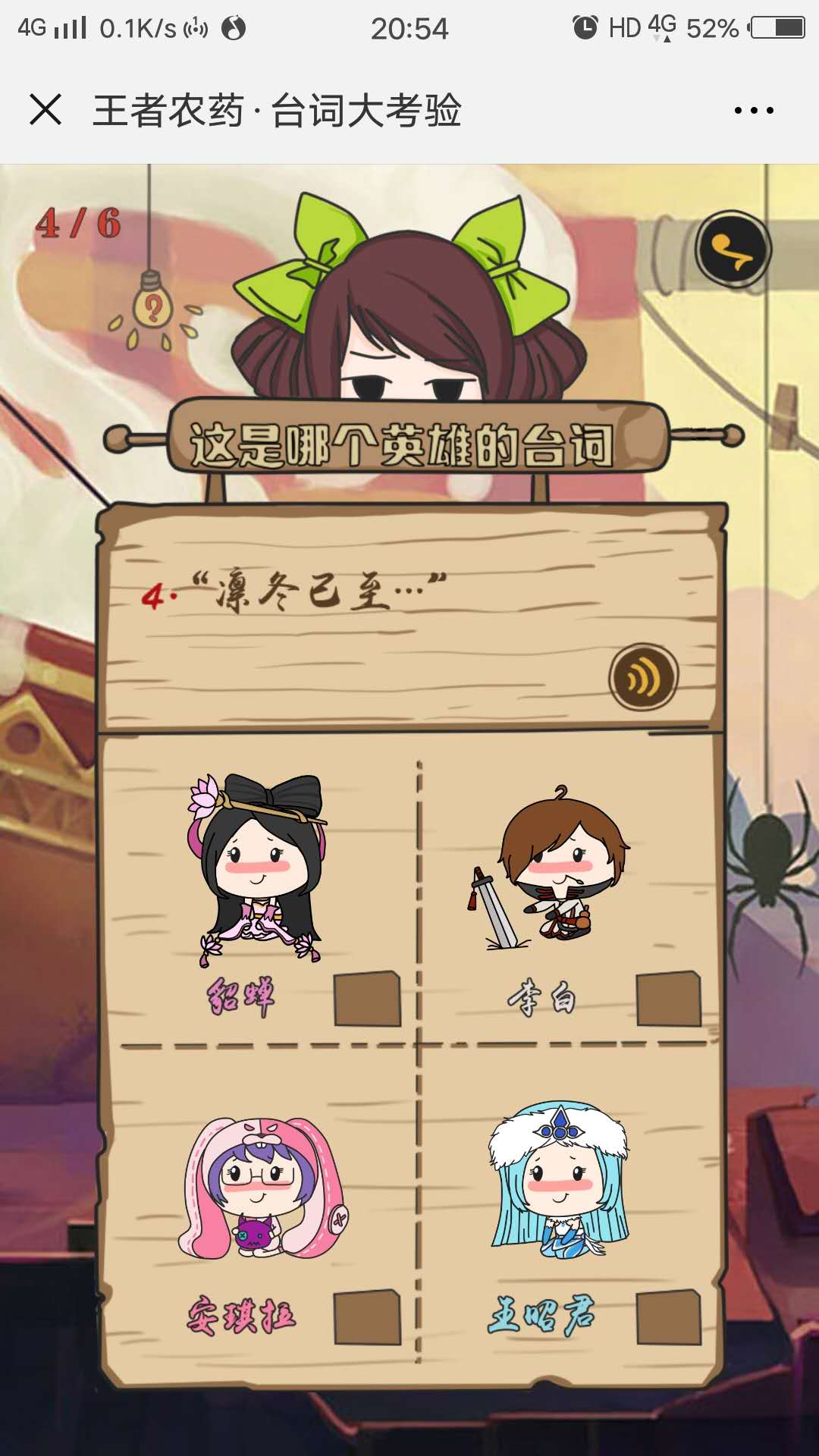Image resolution: width=819 pixels, height=1456 pixels.
Task: Toggle the background music button
Action: (x=733, y=249)
